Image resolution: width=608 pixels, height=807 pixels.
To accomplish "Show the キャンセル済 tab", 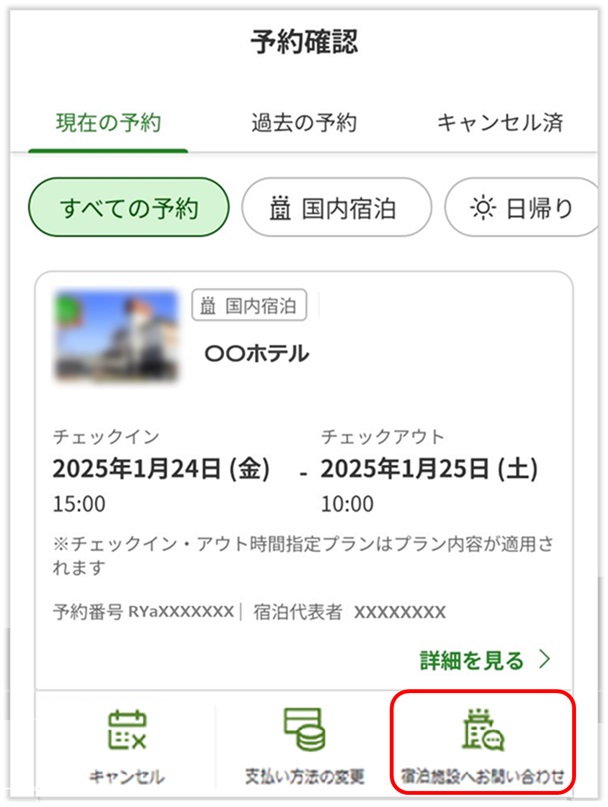I will [500, 124].
